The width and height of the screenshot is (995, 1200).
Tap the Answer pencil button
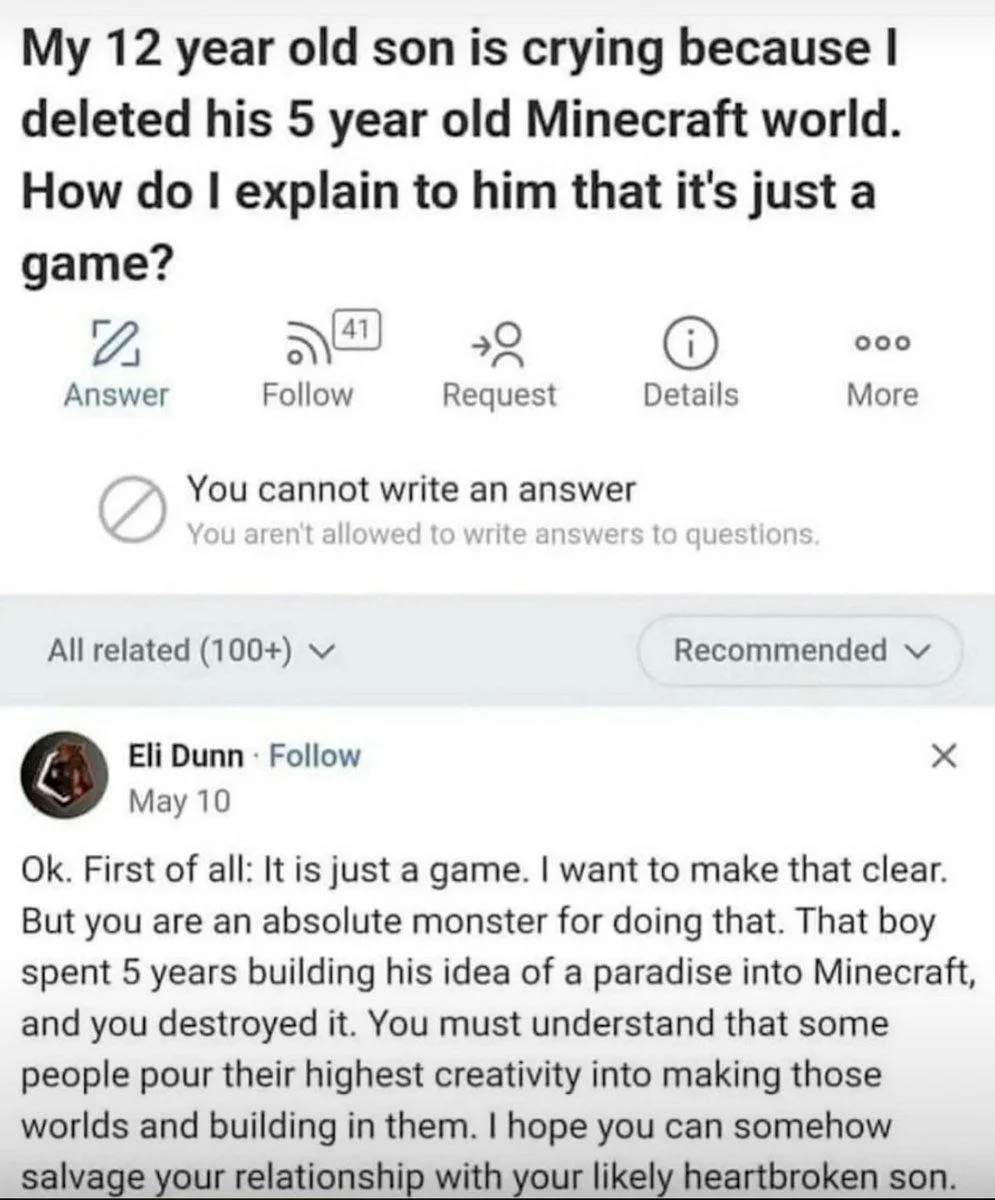click(116, 363)
